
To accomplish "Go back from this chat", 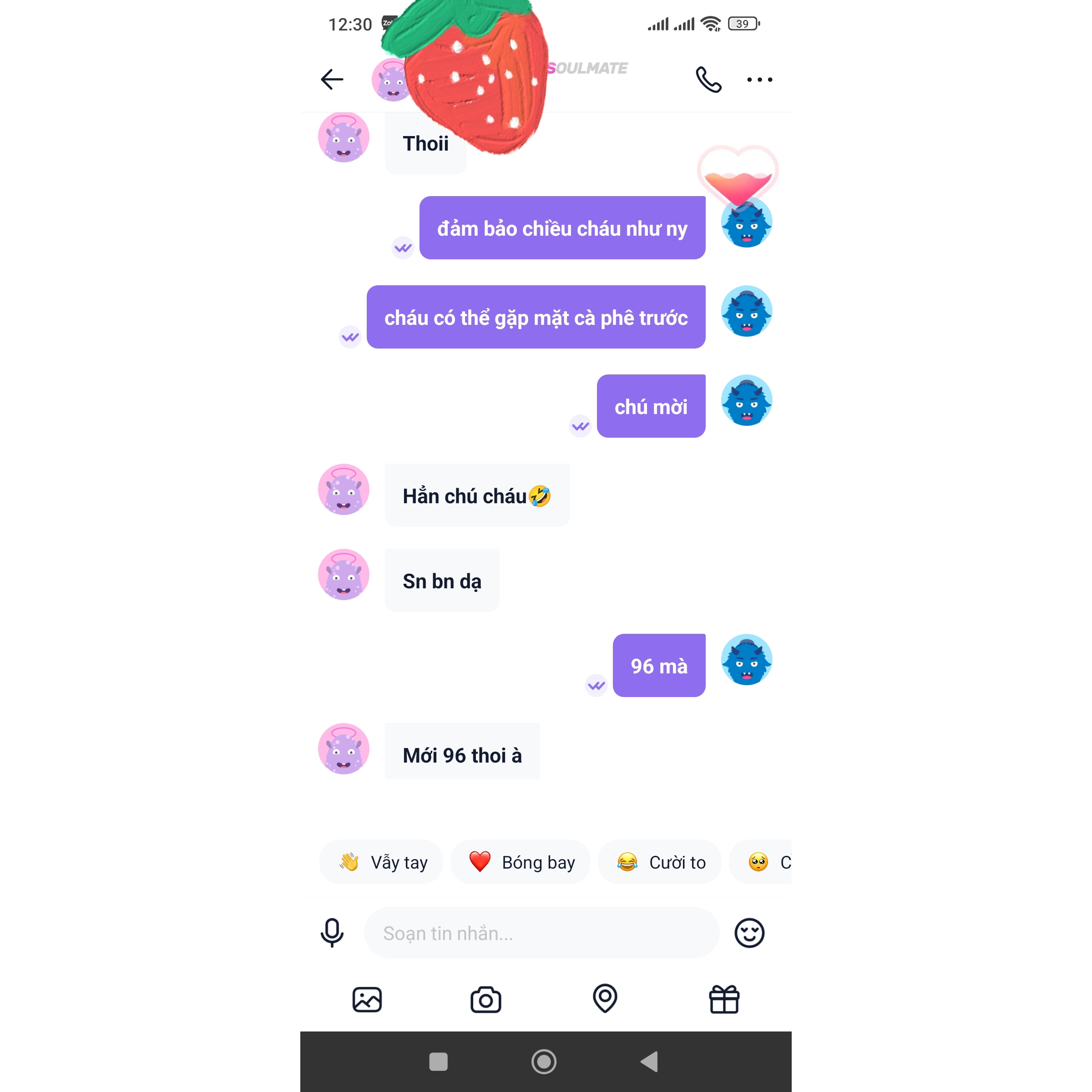I will coord(332,79).
